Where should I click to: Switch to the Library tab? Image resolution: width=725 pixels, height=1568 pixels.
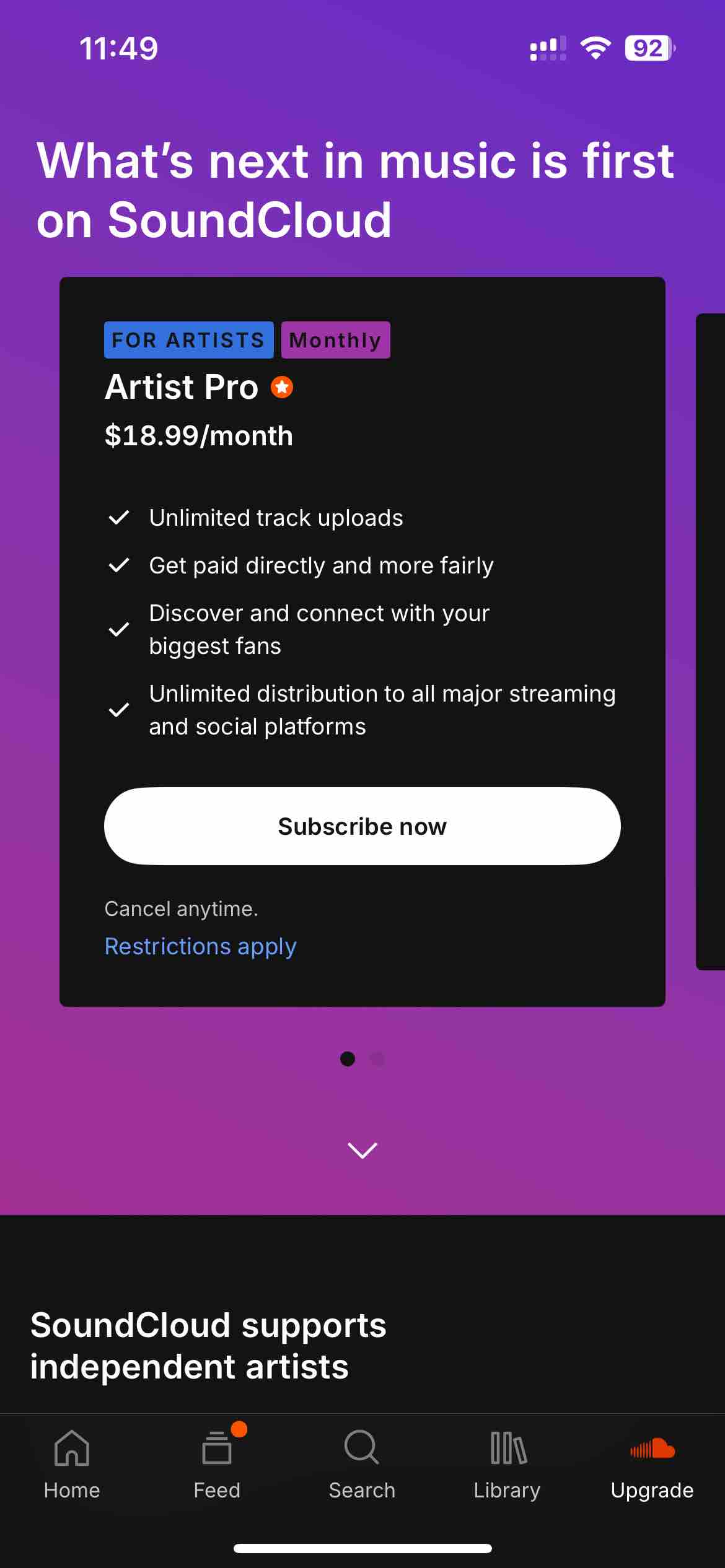(507, 1464)
